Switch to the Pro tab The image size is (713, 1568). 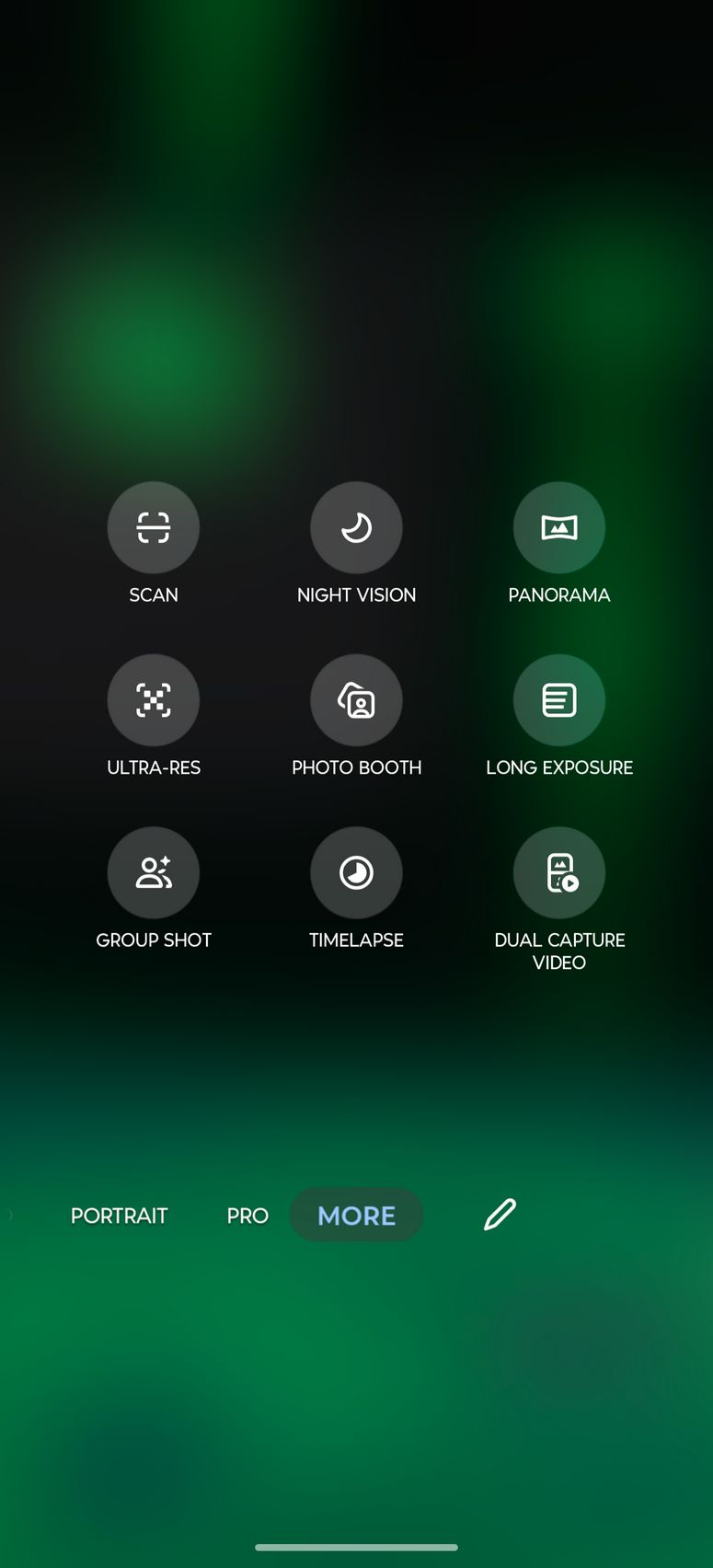(x=247, y=1216)
